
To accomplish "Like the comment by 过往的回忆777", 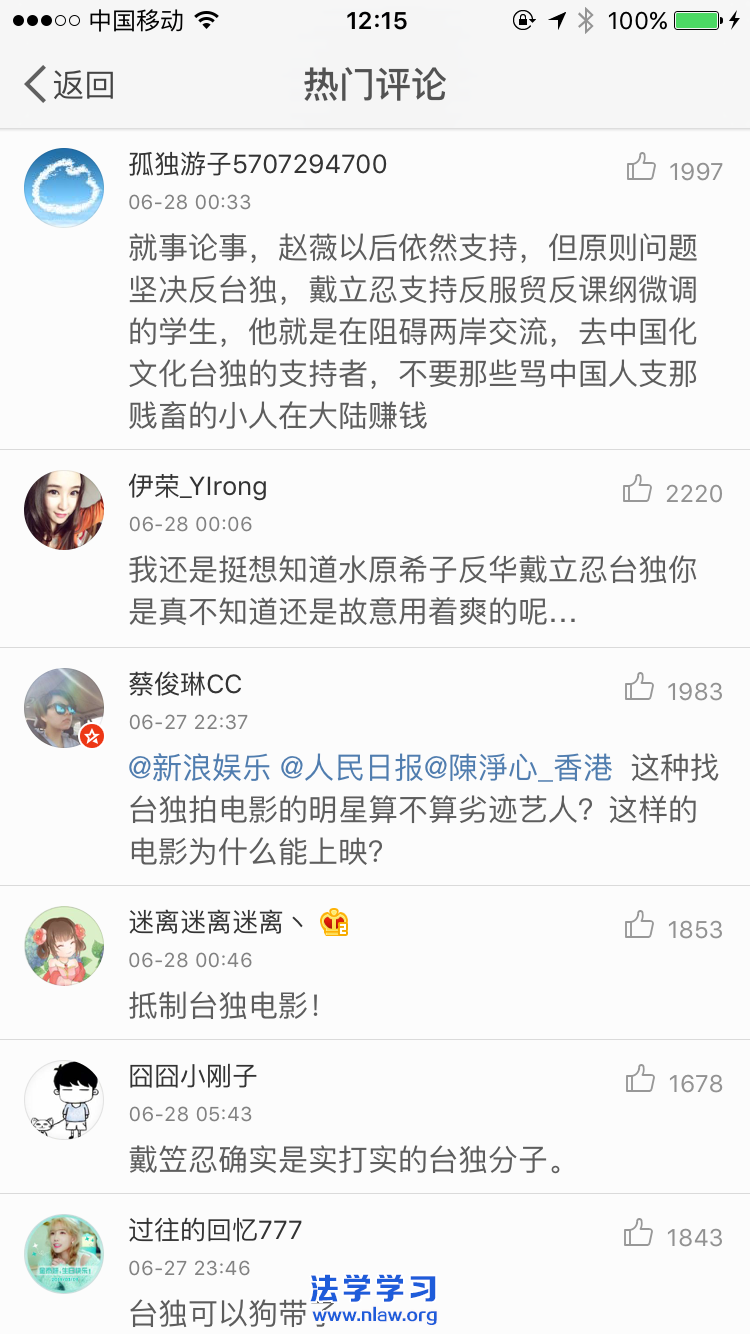I will click(640, 1234).
